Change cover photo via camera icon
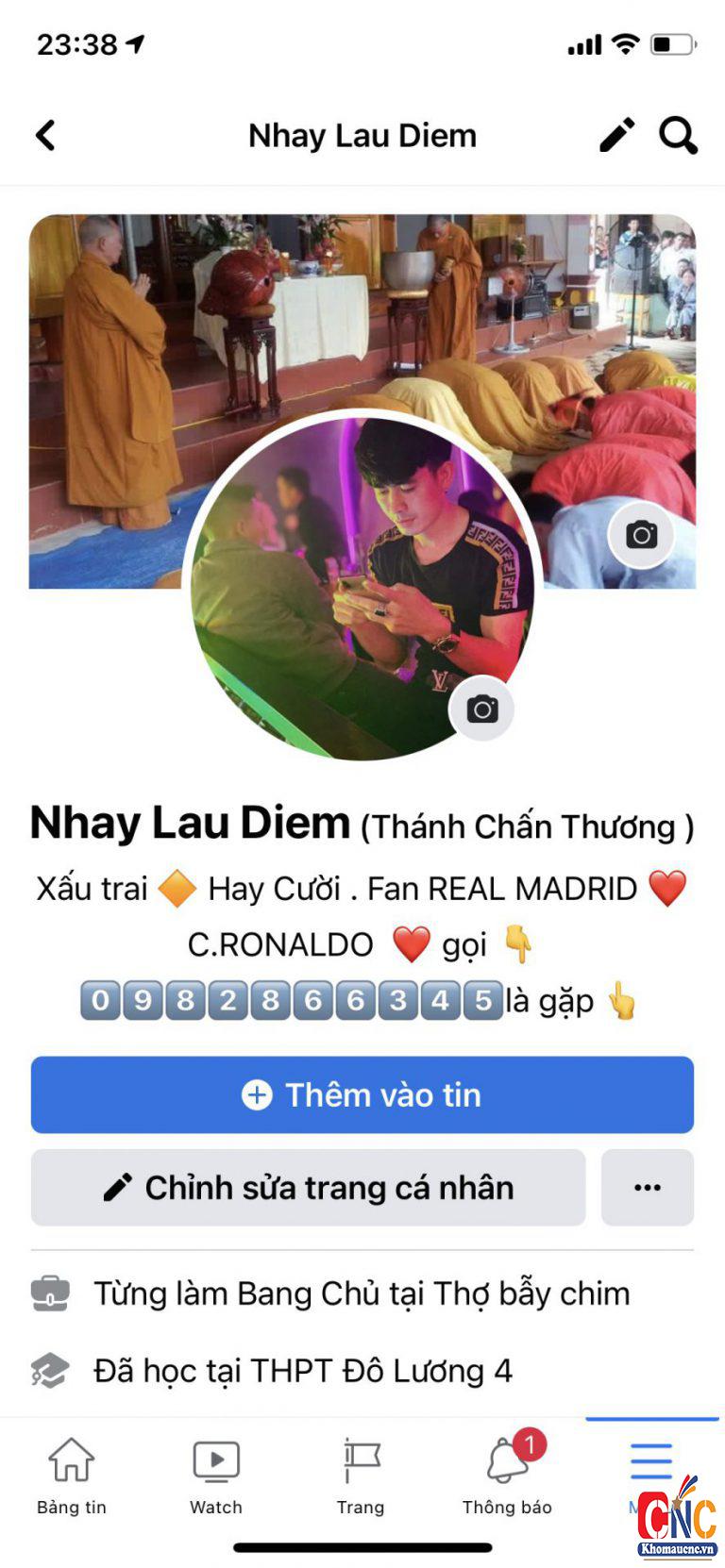The height and width of the screenshot is (1568, 725). [642, 536]
